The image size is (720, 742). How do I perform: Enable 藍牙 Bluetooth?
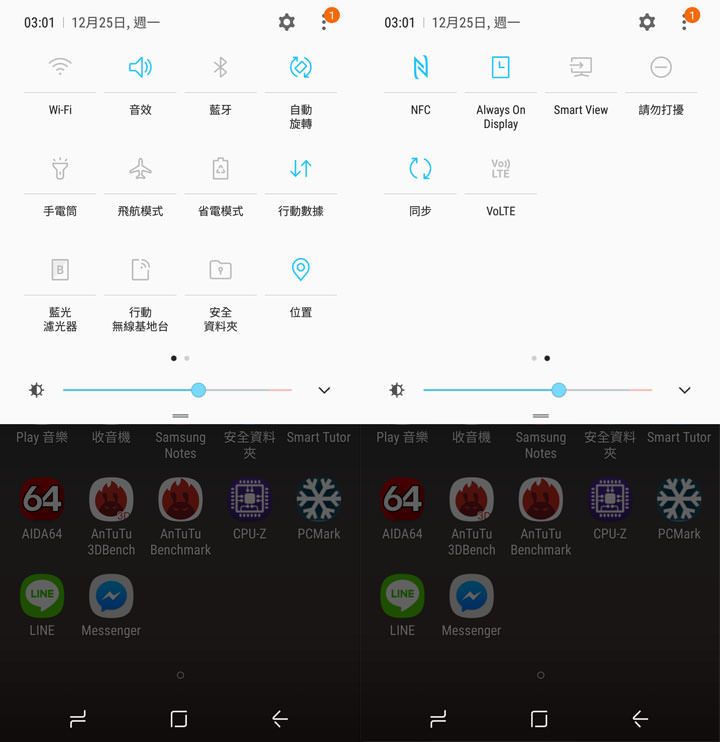point(221,68)
